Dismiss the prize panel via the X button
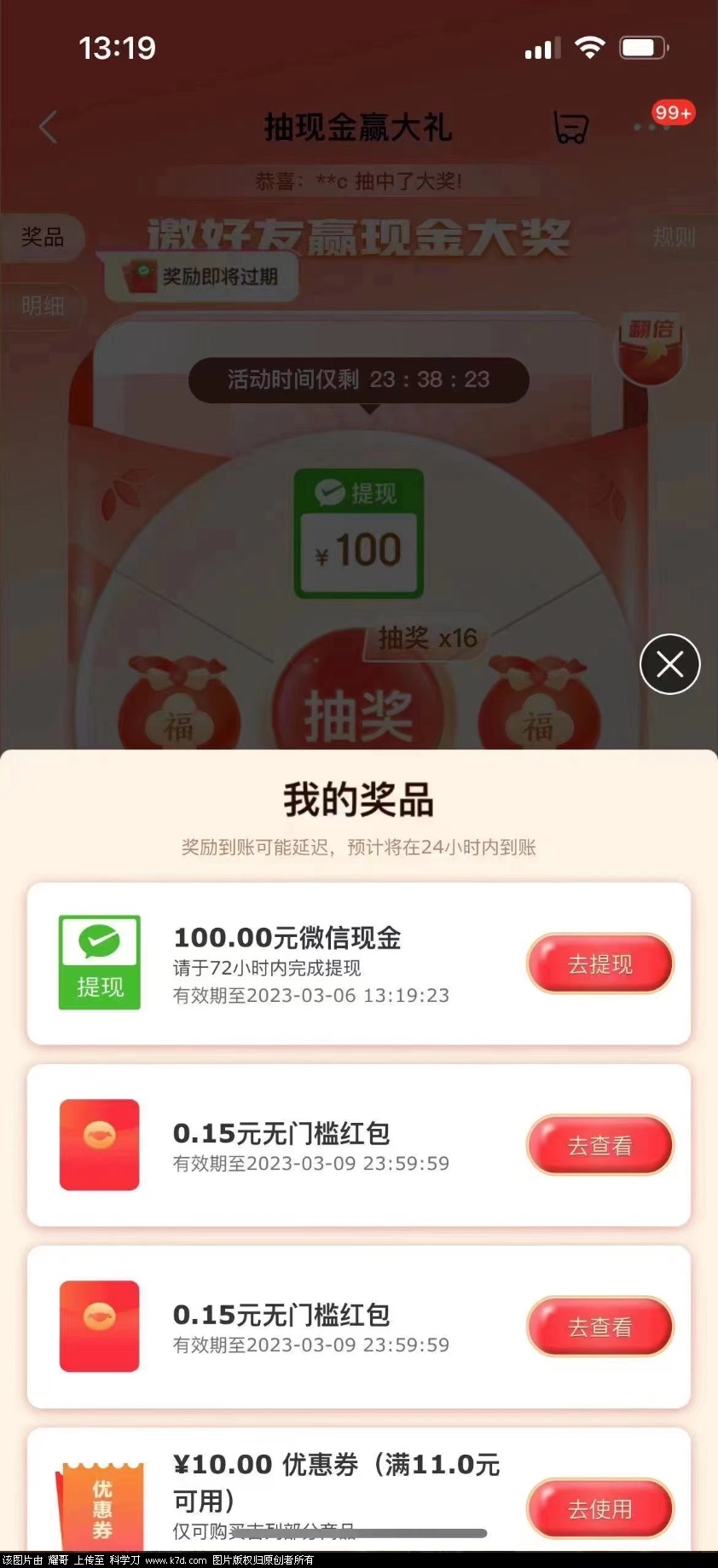Image resolution: width=718 pixels, height=1568 pixels. (670, 664)
